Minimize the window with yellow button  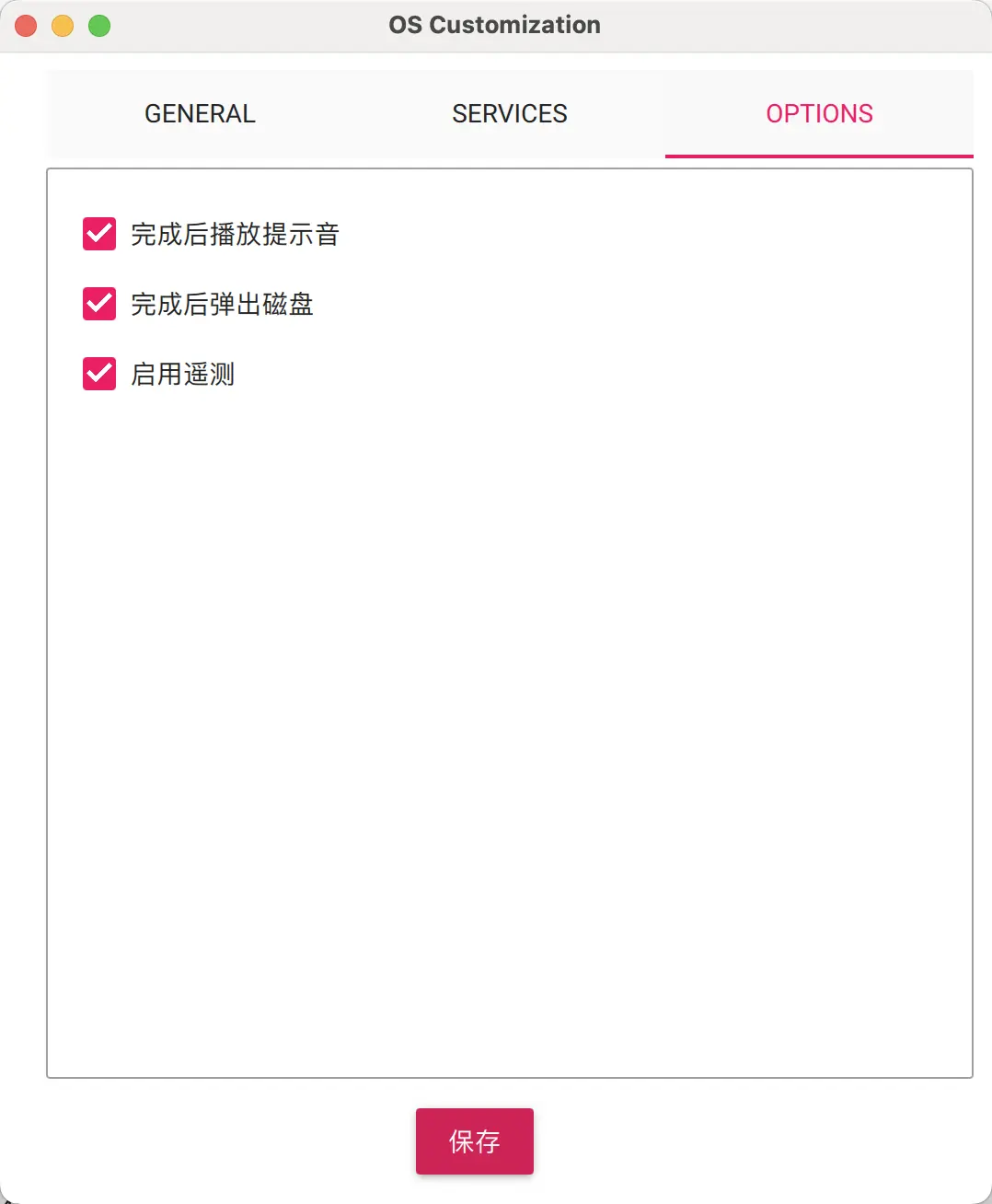click(63, 25)
